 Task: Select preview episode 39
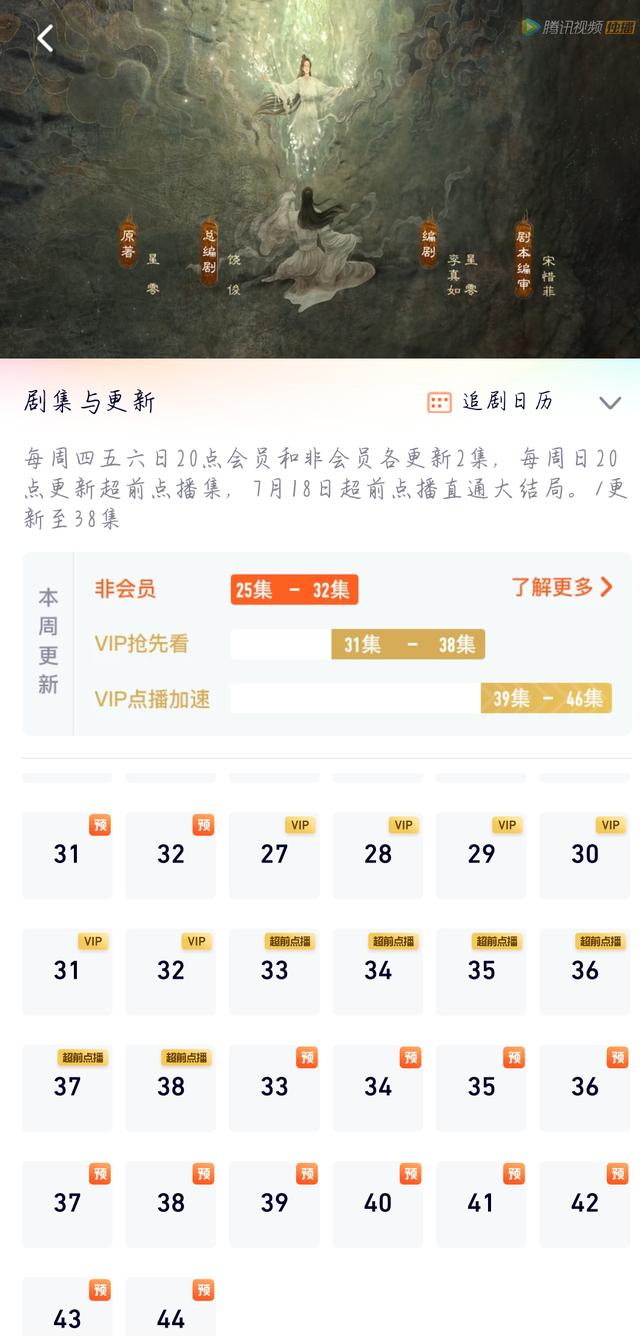coord(274,1203)
